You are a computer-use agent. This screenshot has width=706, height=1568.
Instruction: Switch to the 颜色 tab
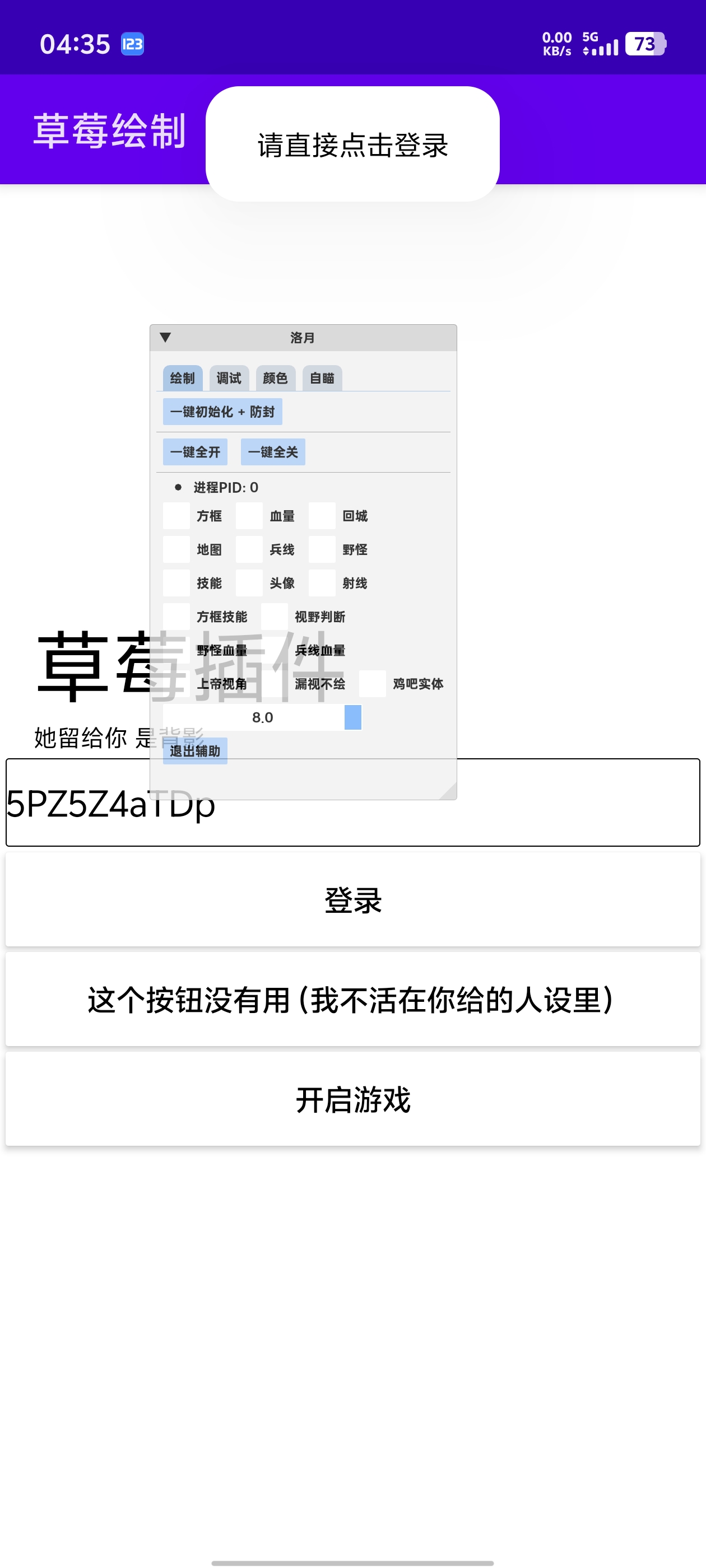(x=275, y=378)
